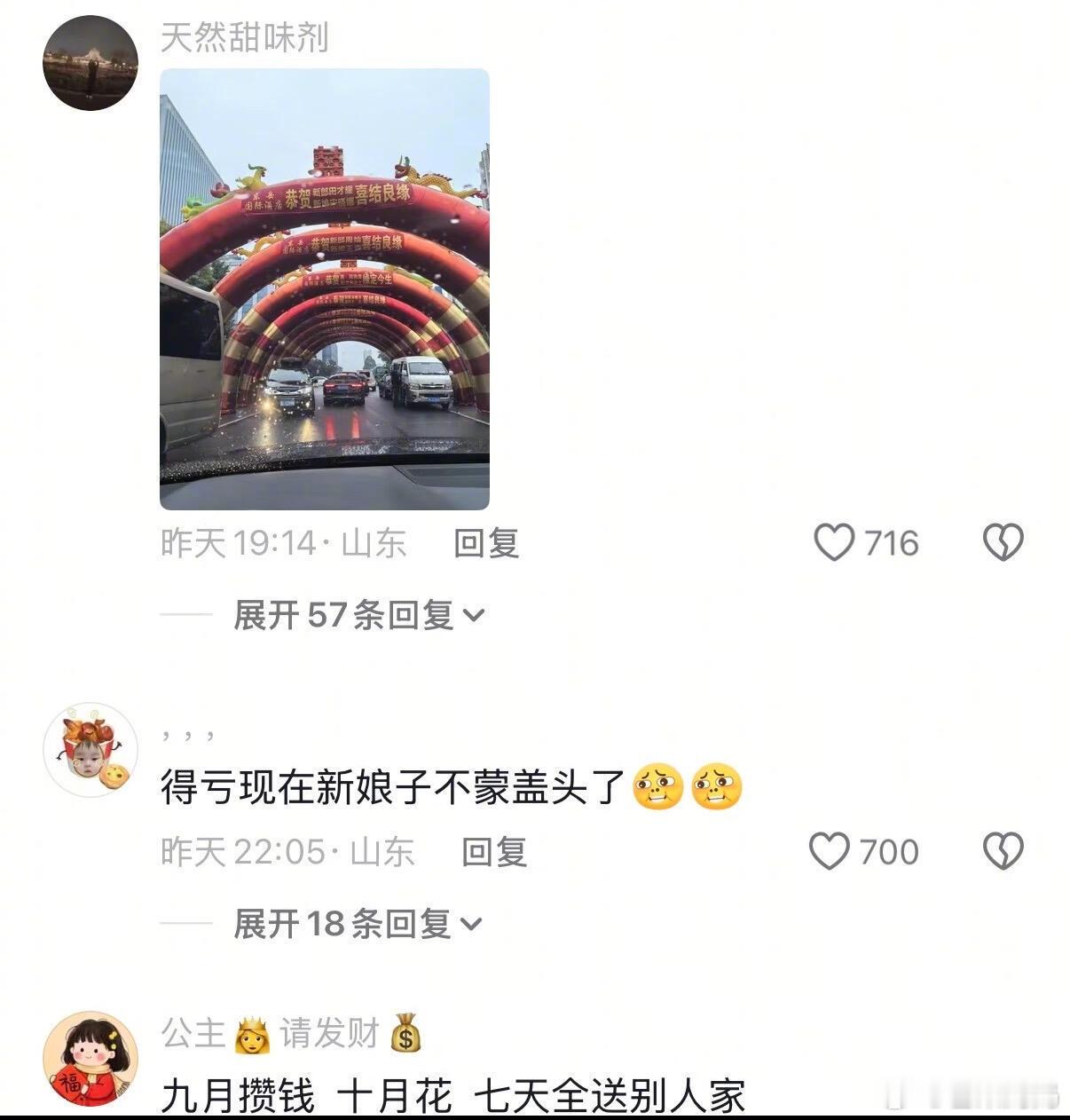
Task: Open 公主请发财 username link
Action: [x=290, y=1033]
